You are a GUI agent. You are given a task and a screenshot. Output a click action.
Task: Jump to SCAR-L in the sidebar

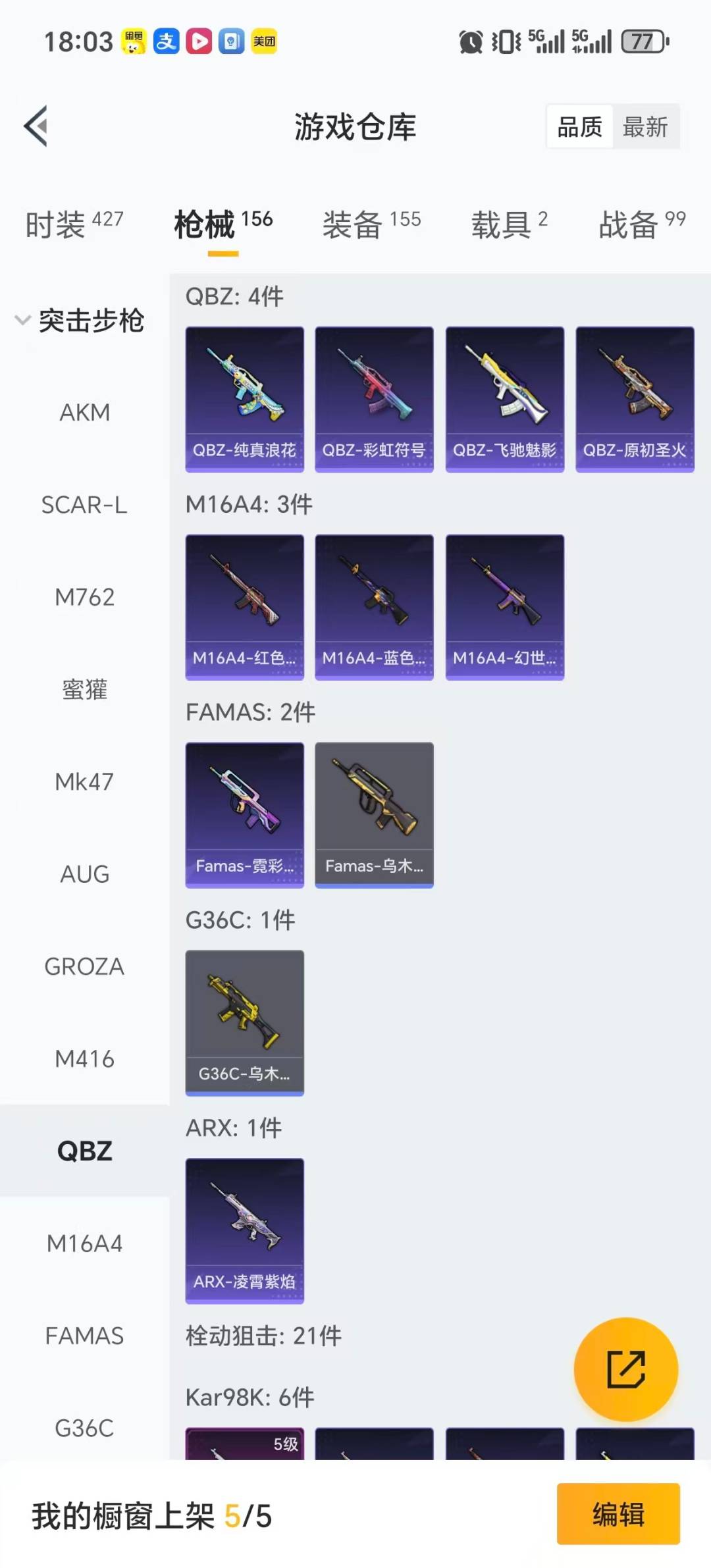(84, 505)
